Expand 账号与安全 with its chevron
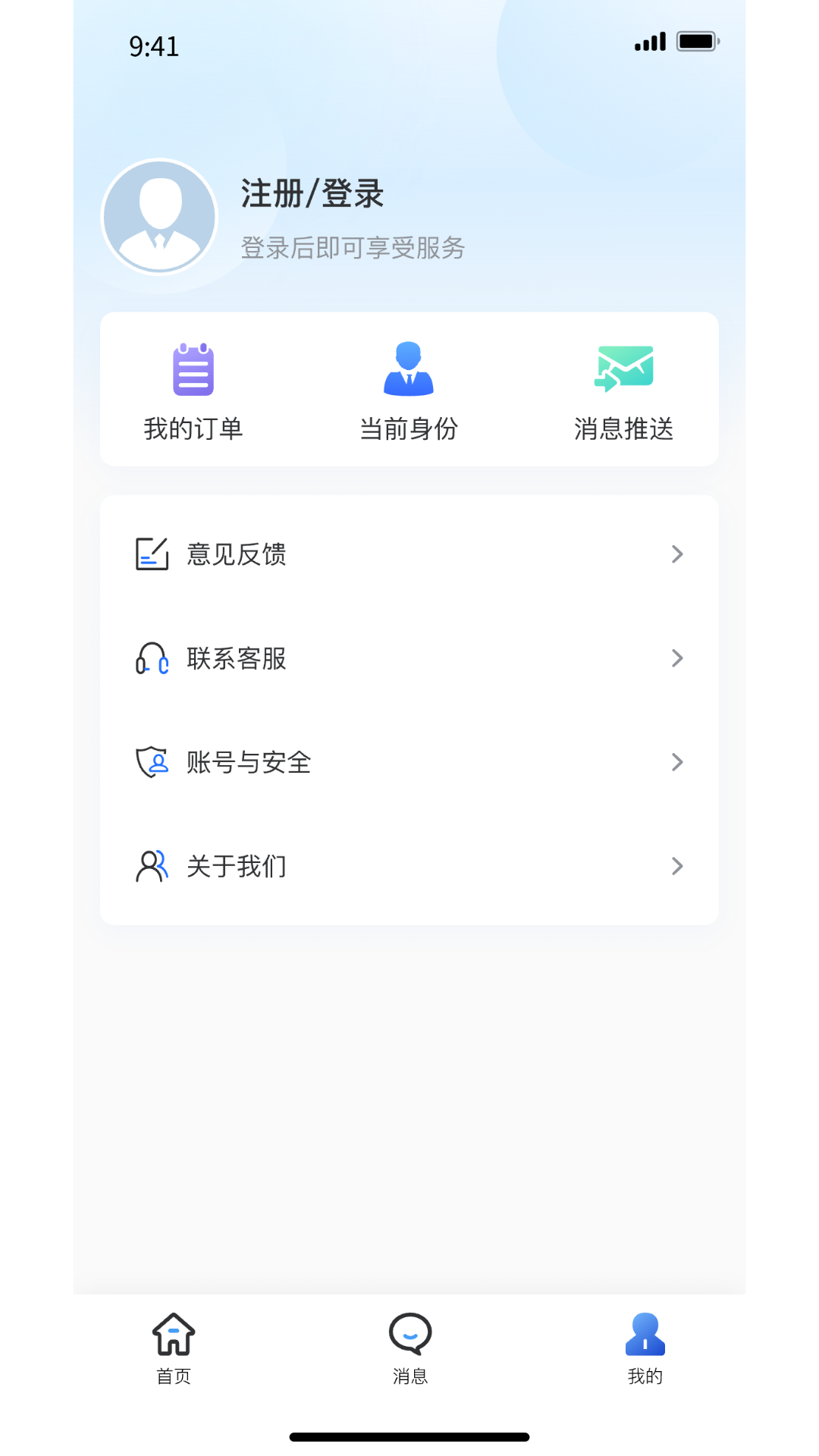Screen dimensions: 819x1456 pyautogui.click(x=677, y=762)
